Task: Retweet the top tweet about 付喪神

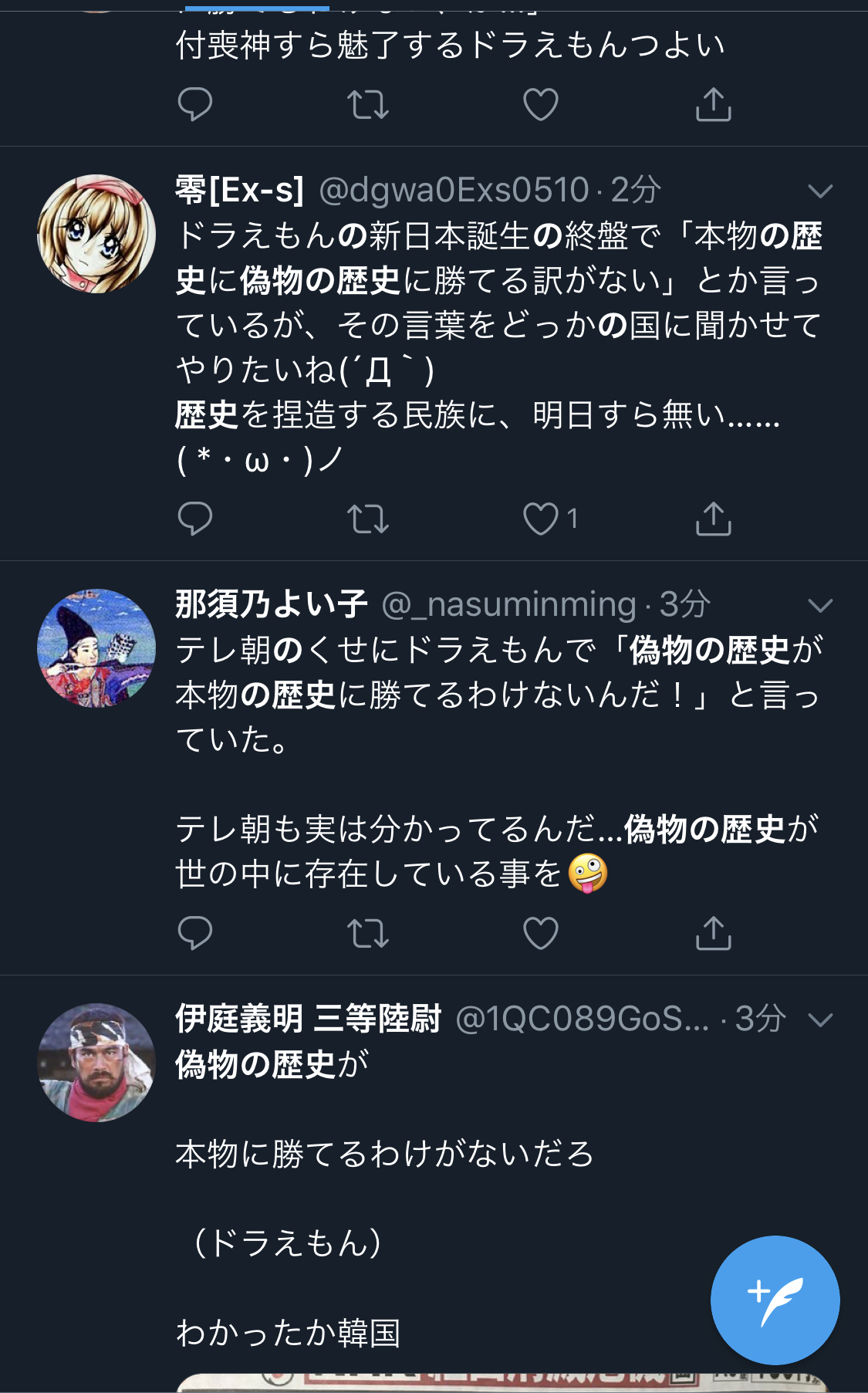Action: [x=368, y=104]
